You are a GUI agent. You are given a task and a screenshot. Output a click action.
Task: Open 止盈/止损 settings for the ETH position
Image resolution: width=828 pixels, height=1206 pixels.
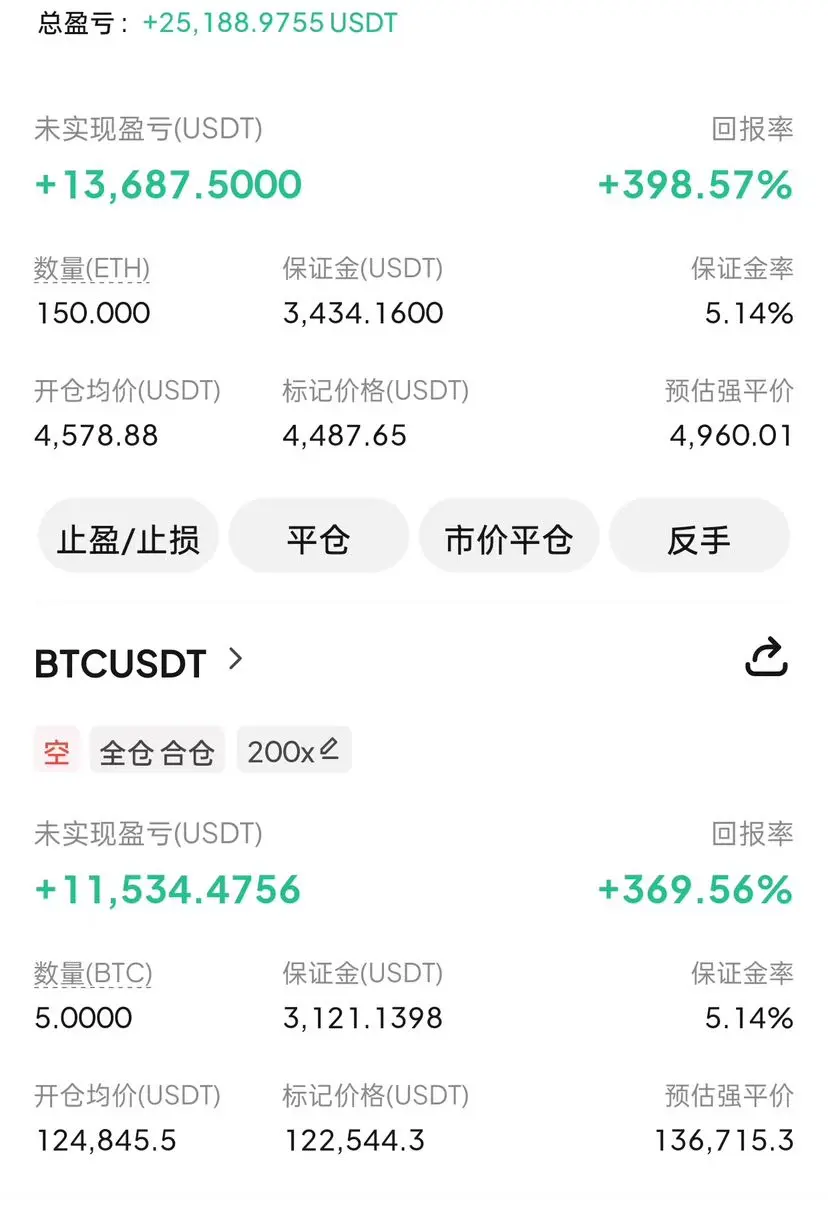pos(128,539)
